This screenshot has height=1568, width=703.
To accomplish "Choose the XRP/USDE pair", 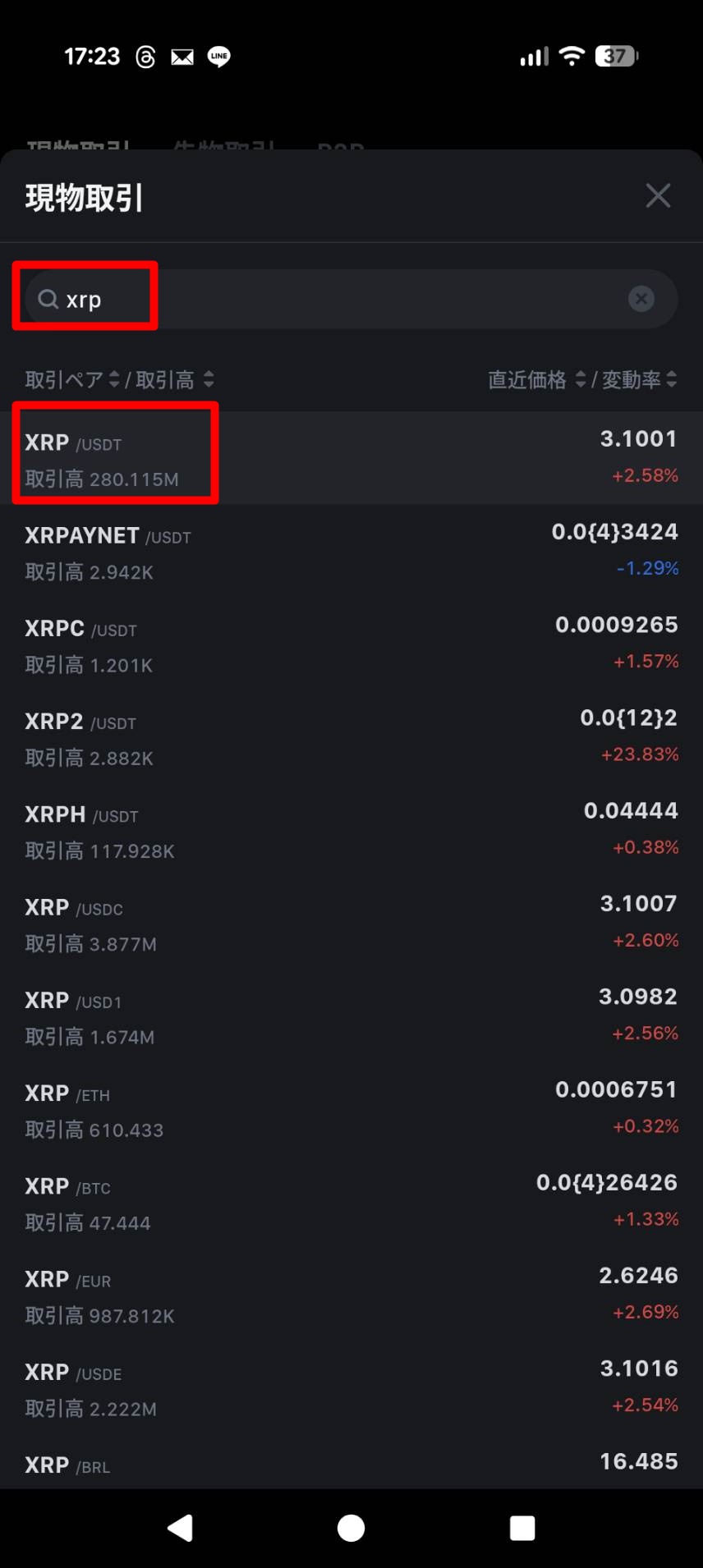I will click(x=351, y=1387).
